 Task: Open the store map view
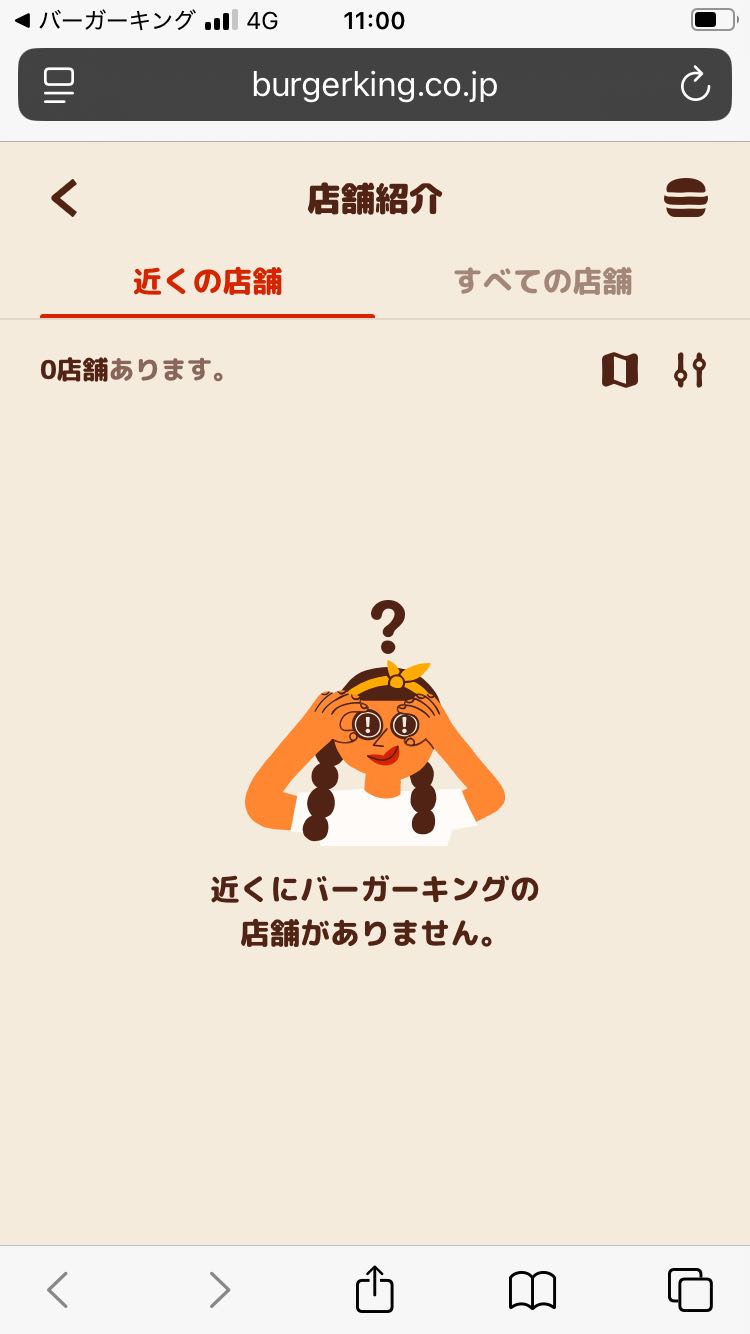click(619, 370)
